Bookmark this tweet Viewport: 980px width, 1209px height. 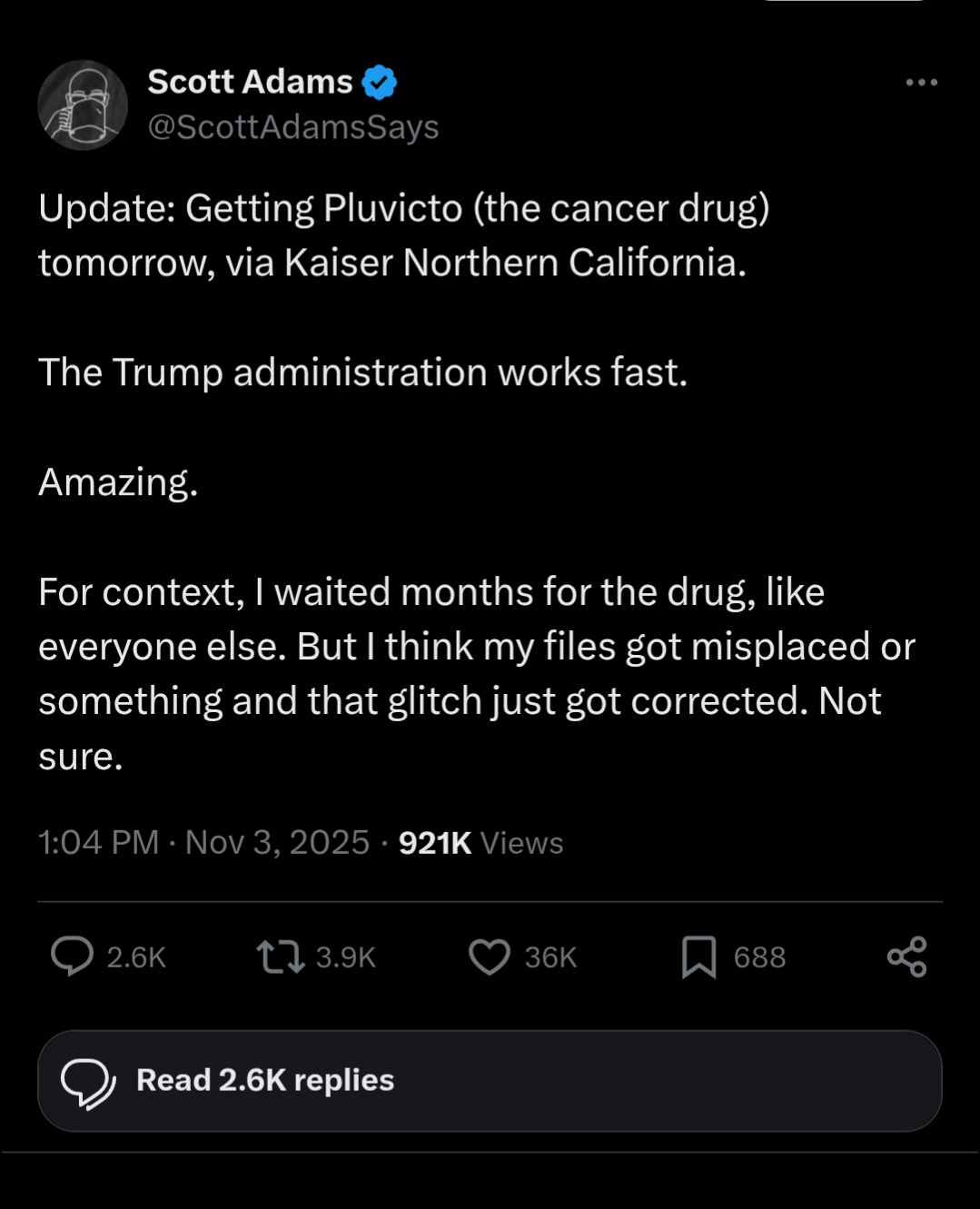698,956
